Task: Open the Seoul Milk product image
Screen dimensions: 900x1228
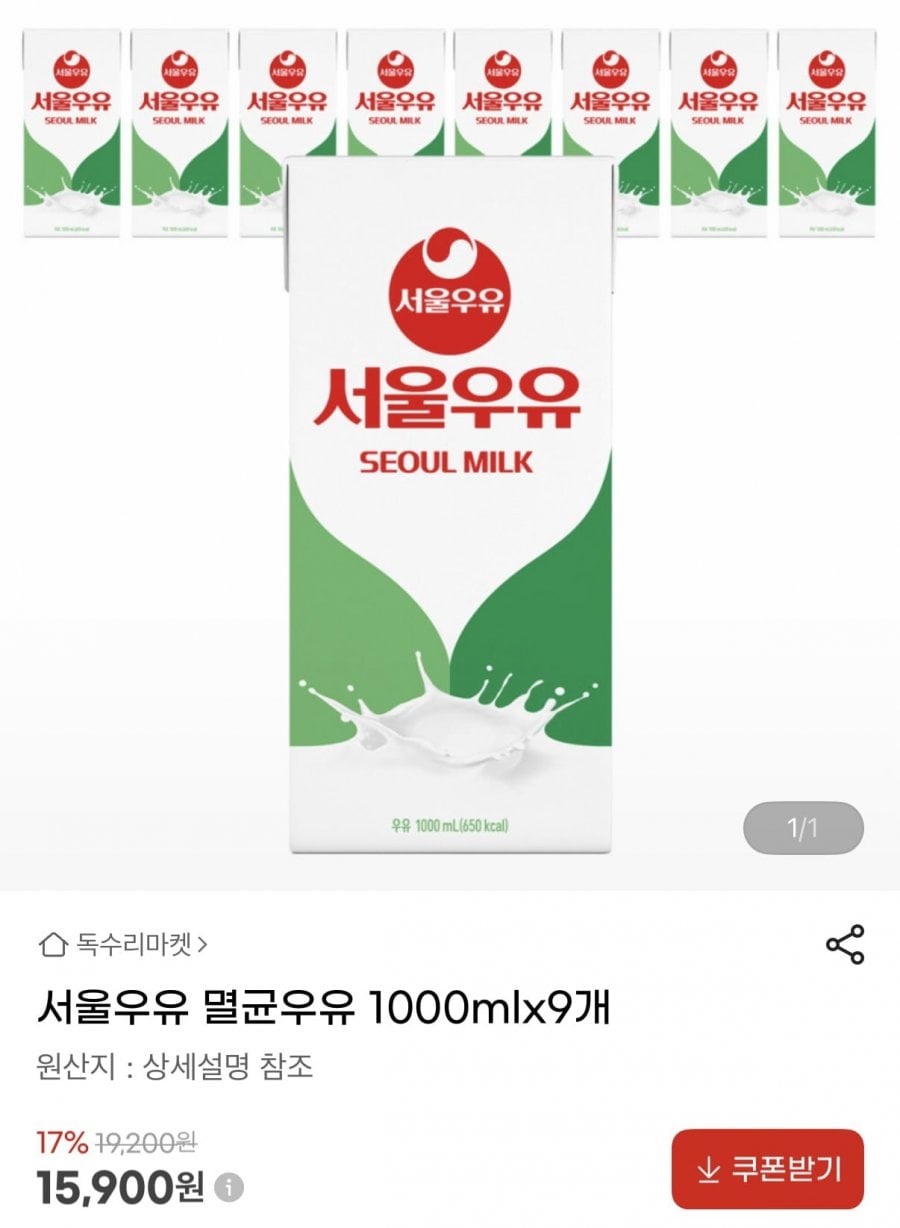Action: click(450, 500)
